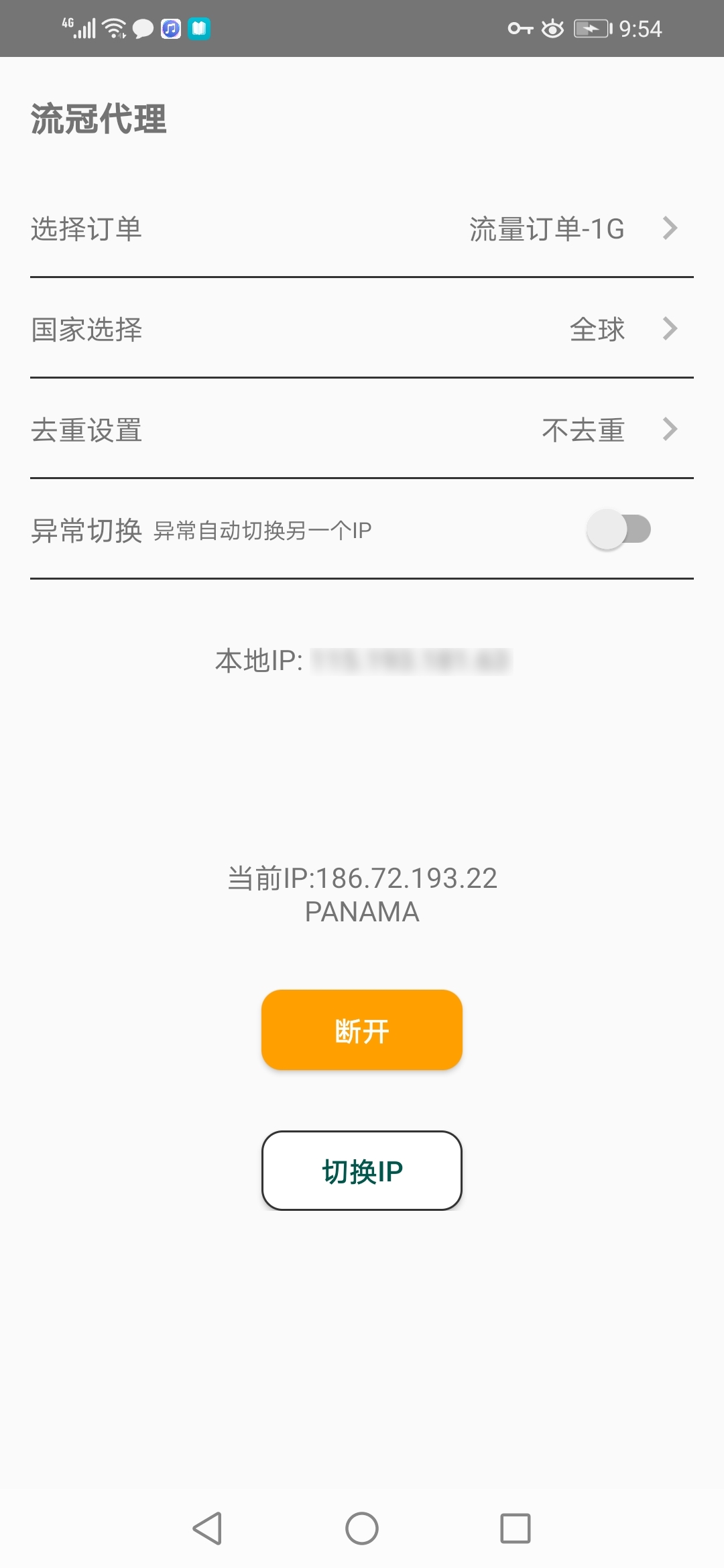Select 流量订单-1G order option
724x1568 pixels.
[x=545, y=228]
